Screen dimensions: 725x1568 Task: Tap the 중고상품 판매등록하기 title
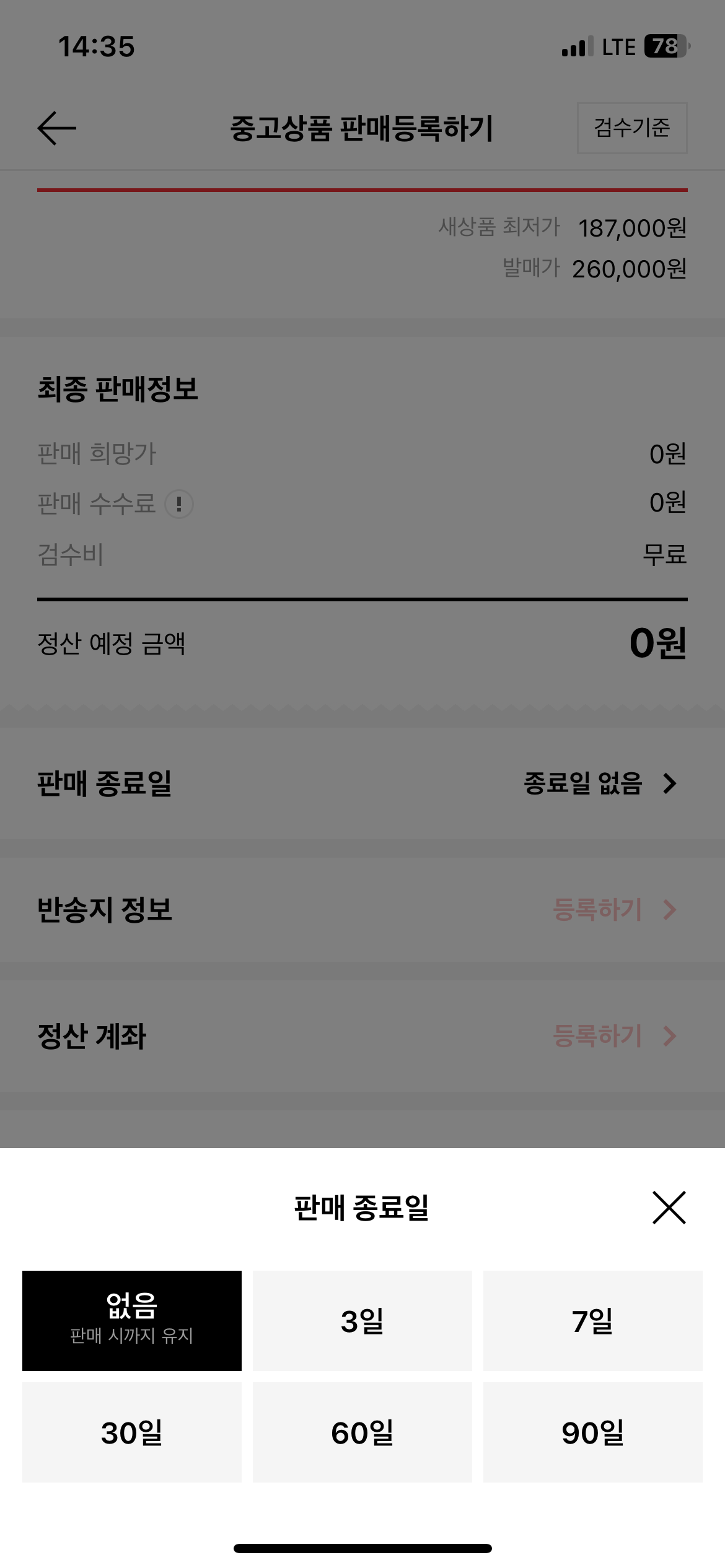point(362,128)
